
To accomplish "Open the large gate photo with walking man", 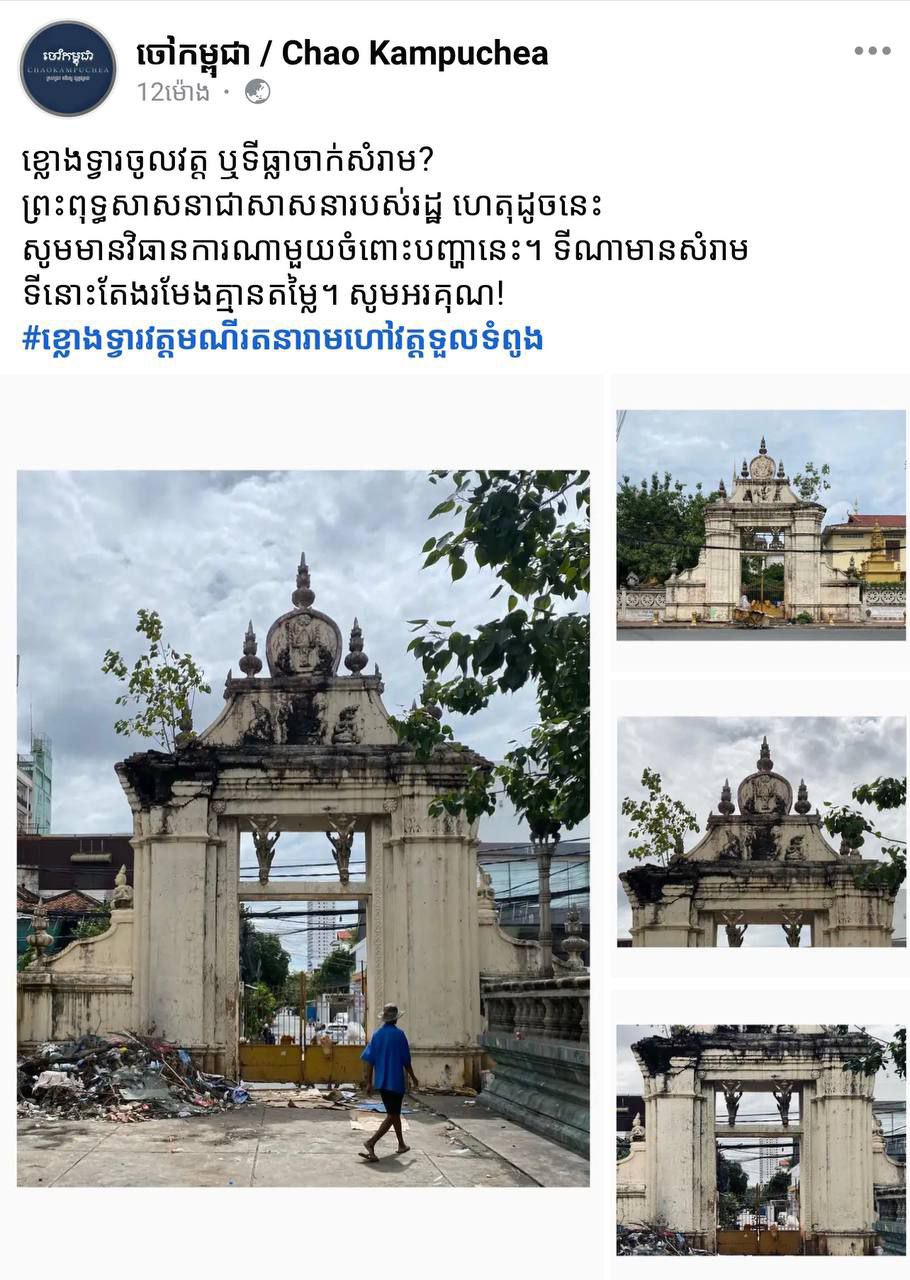I will pos(303,828).
